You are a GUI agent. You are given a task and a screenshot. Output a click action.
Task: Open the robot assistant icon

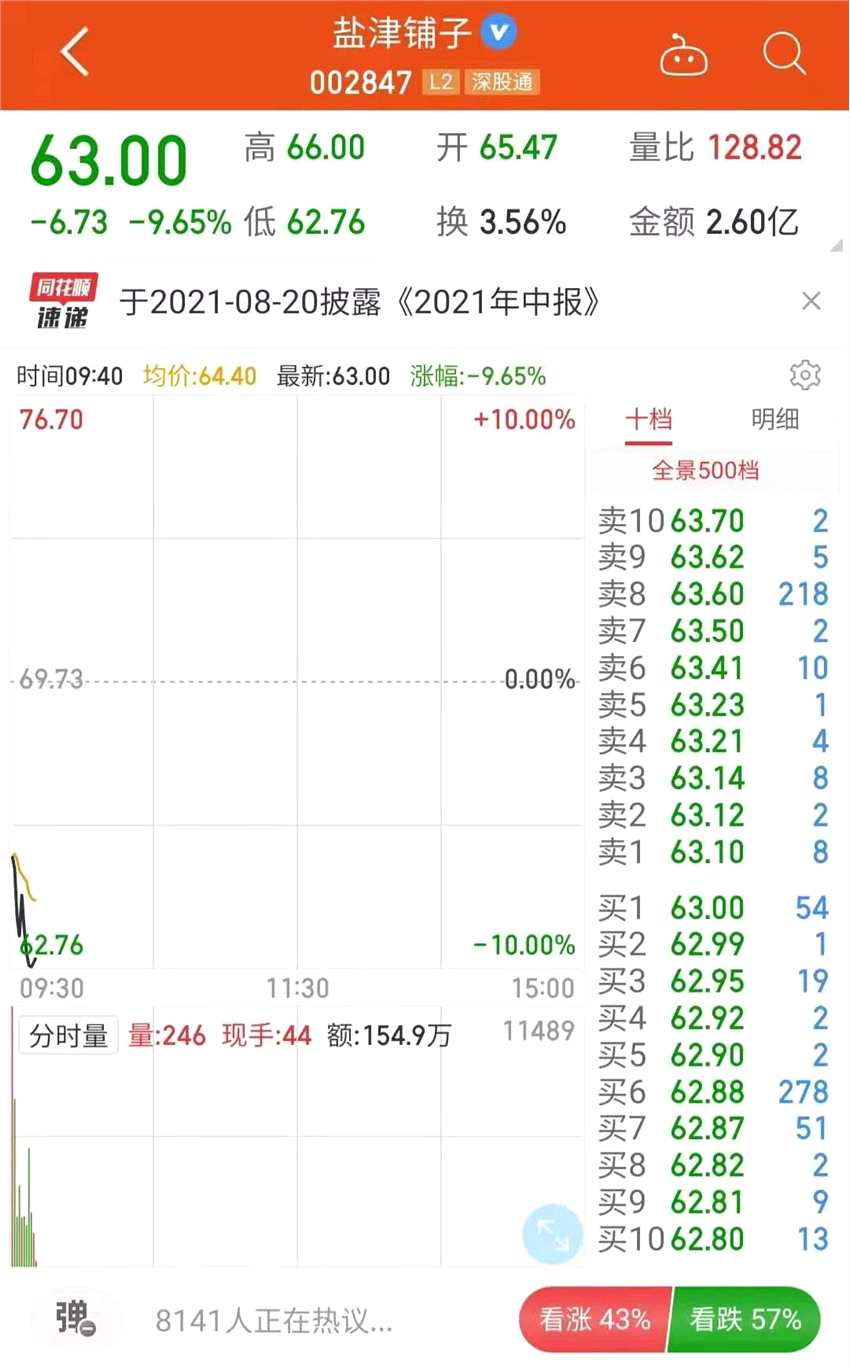click(684, 56)
